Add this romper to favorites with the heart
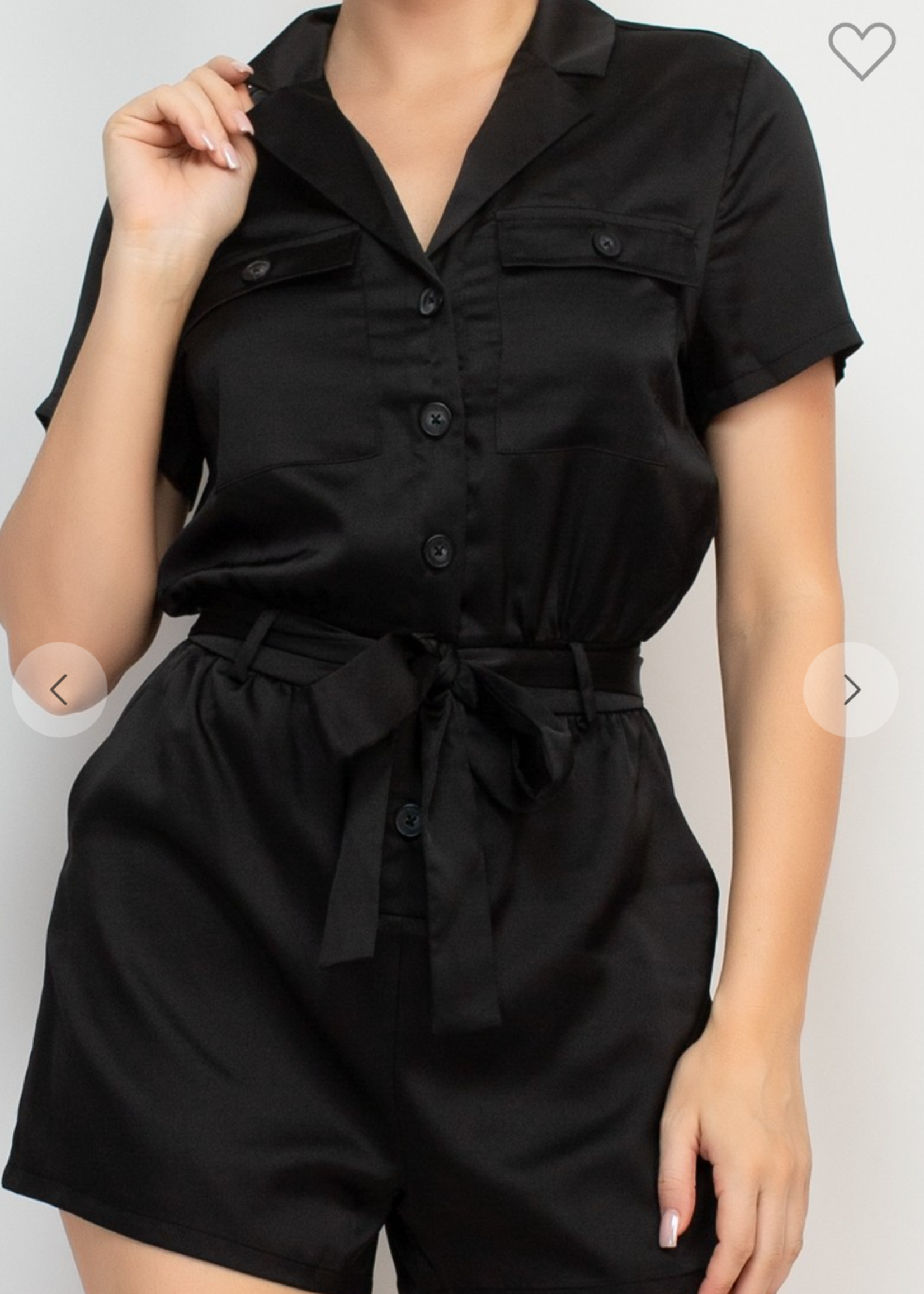This screenshot has width=924, height=1294. click(x=861, y=50)
